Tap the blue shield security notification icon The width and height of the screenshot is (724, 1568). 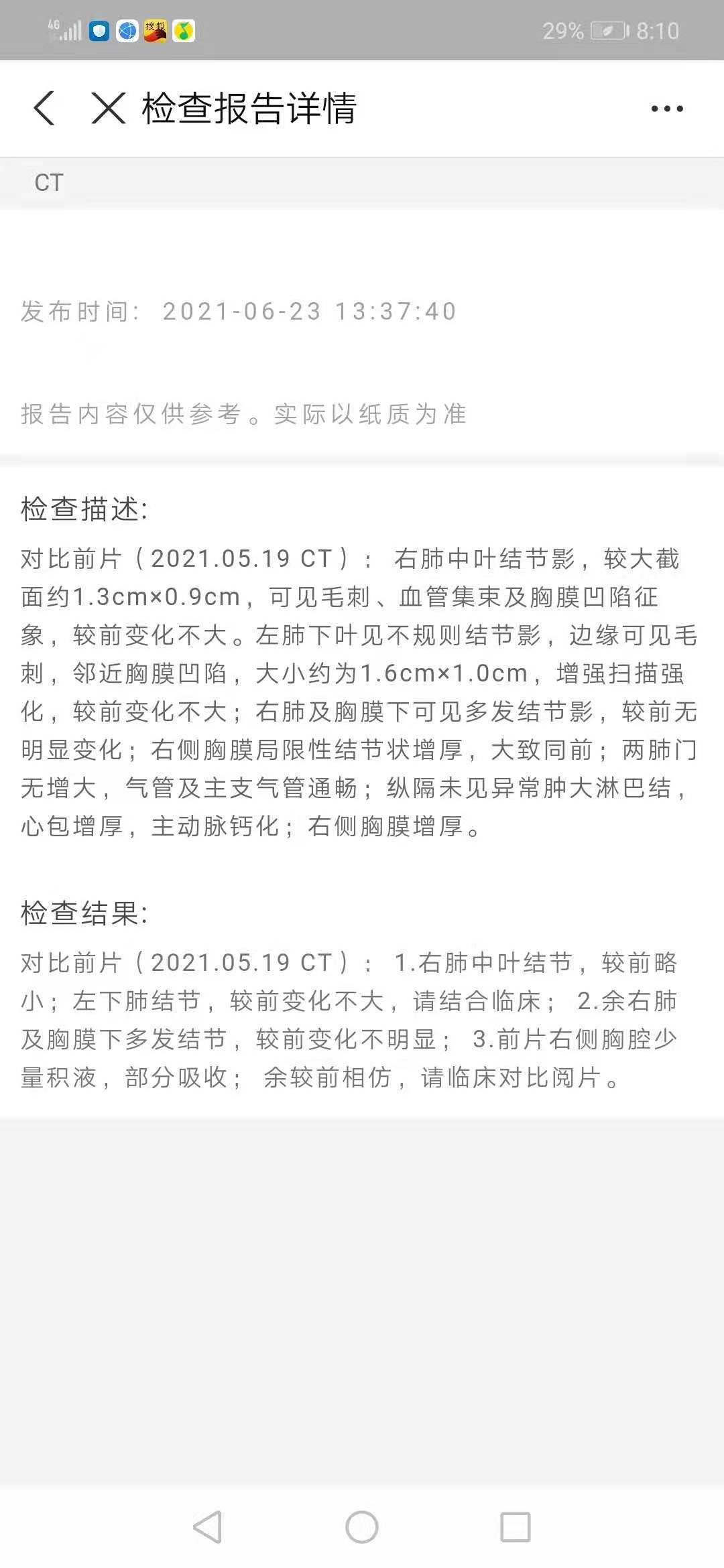coord(99,30)
